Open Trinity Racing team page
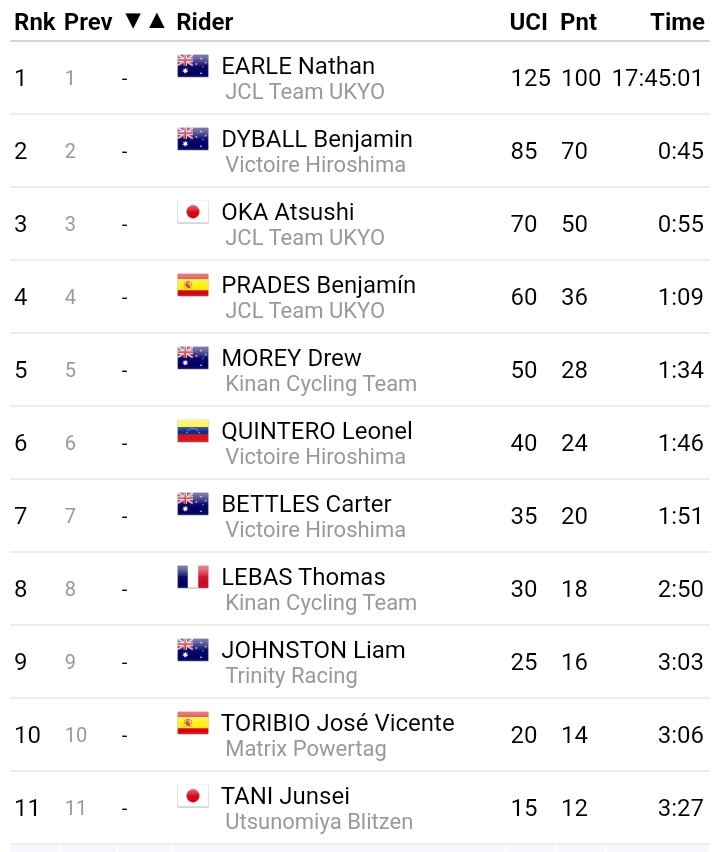Viewport: 720px width, 852px height. click(291, 676)
